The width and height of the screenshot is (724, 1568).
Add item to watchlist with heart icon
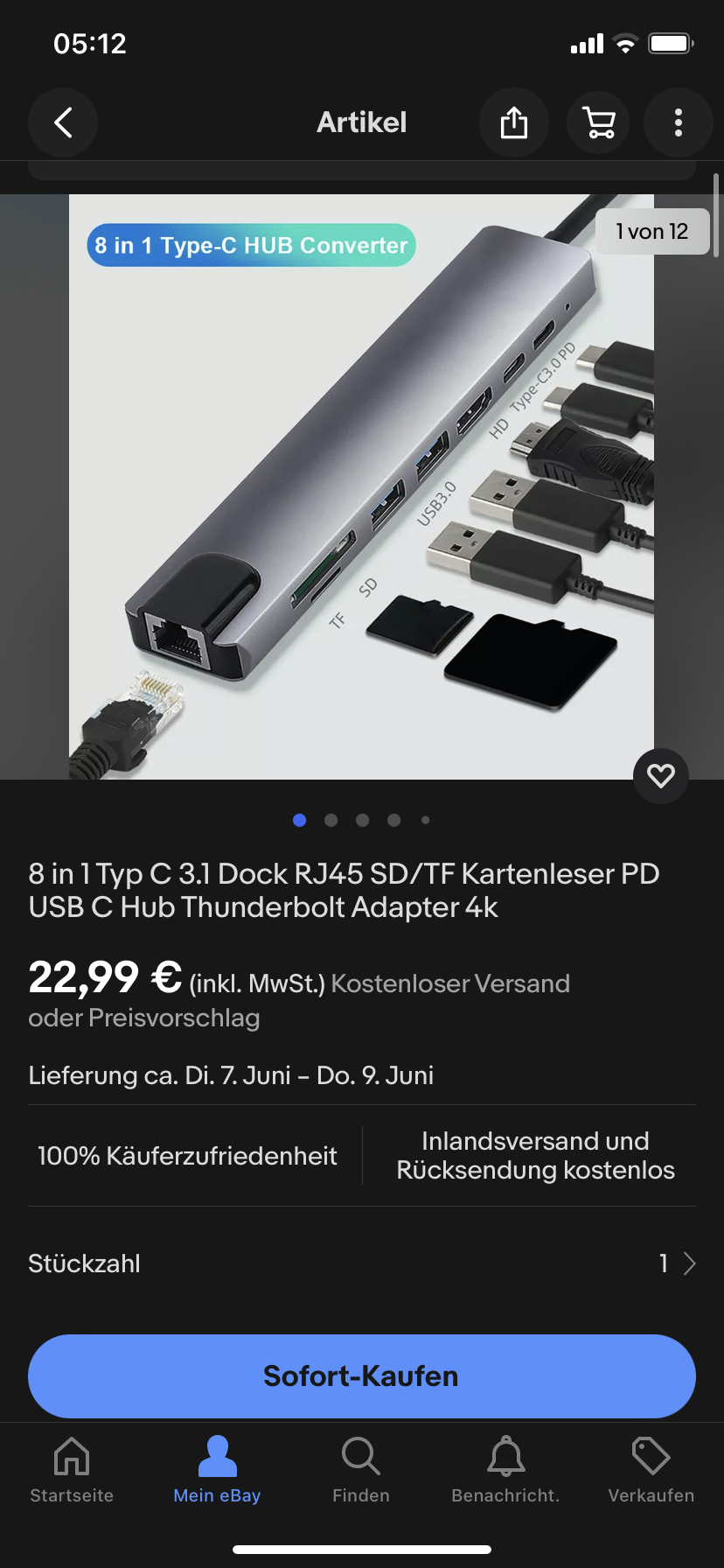pyautogui.click(x=661, y=775)
